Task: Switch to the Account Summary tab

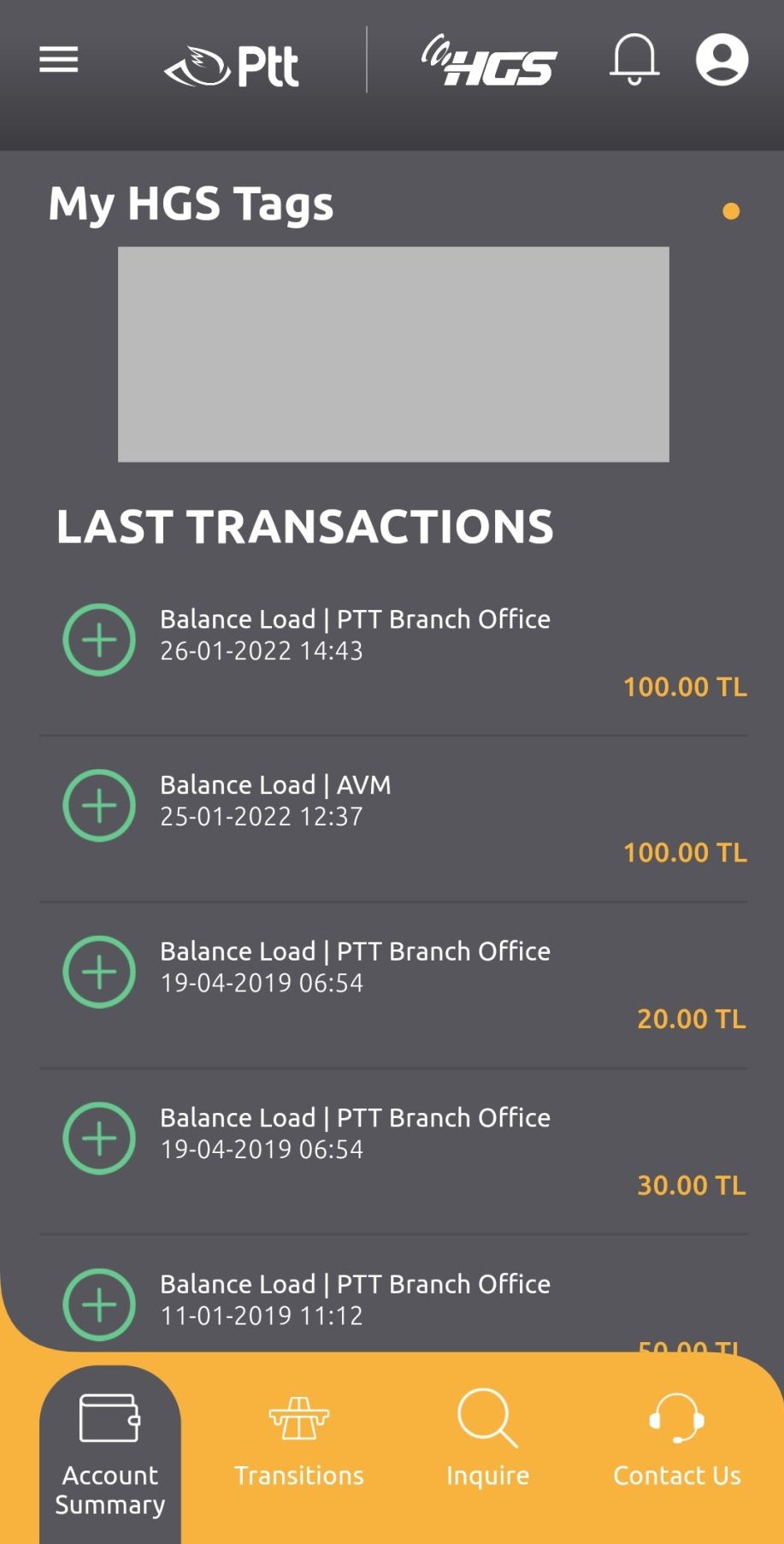Action: point(110,1454)
